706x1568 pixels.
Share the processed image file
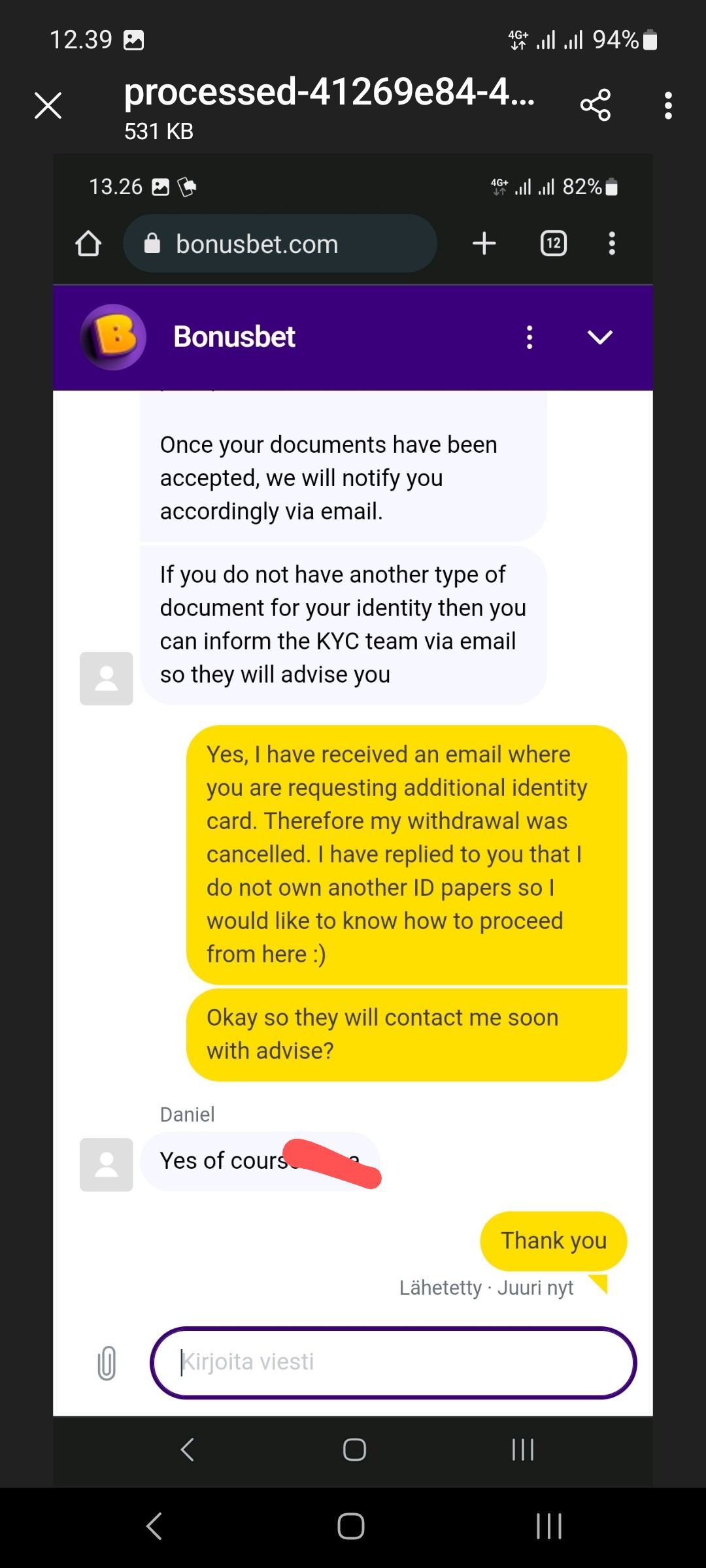tap(595, 105)
